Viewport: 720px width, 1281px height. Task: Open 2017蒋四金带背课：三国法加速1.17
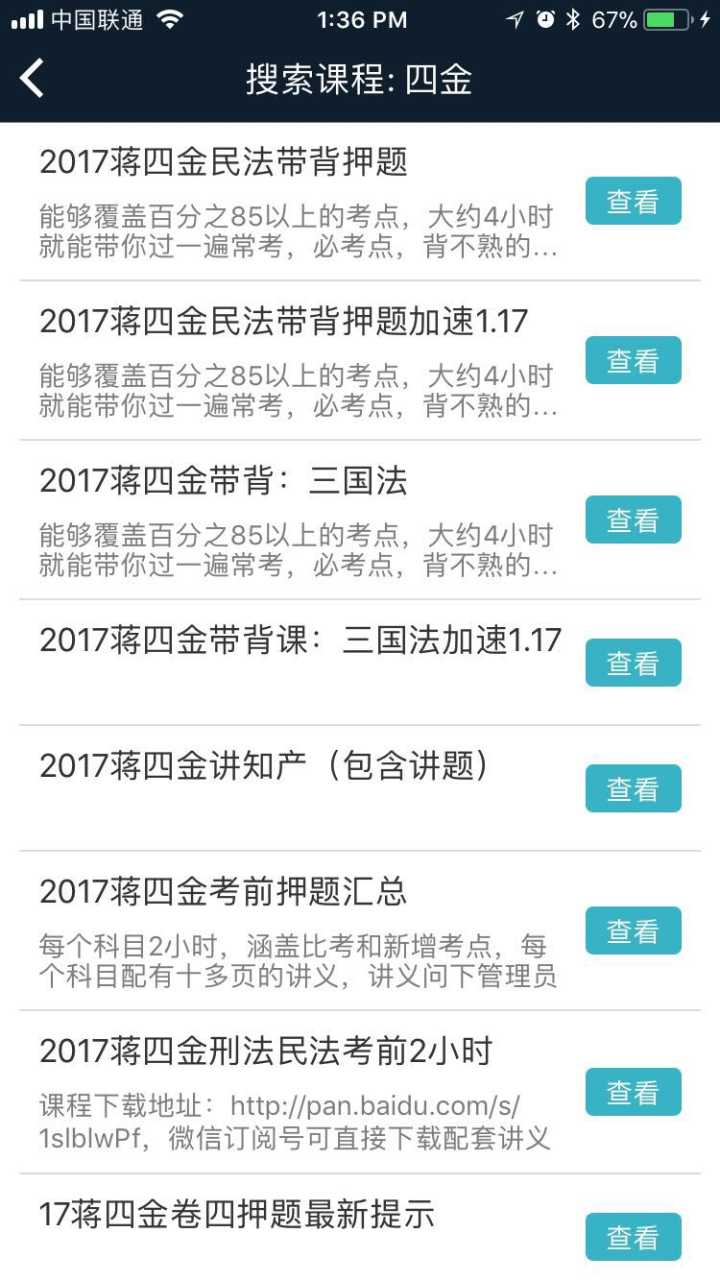click(x=298, y=641)
